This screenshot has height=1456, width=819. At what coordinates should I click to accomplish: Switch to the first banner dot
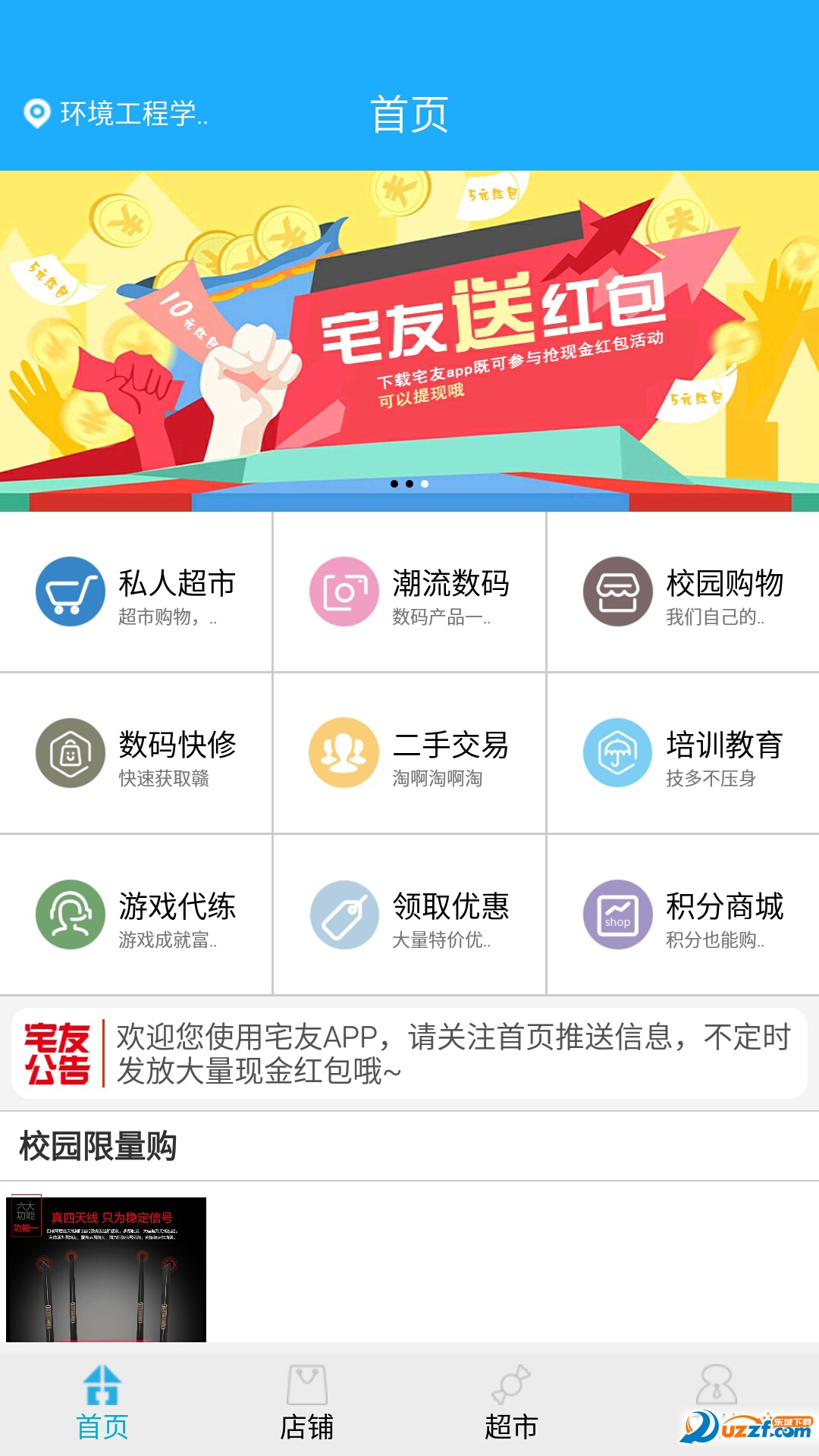pos(395,484)
